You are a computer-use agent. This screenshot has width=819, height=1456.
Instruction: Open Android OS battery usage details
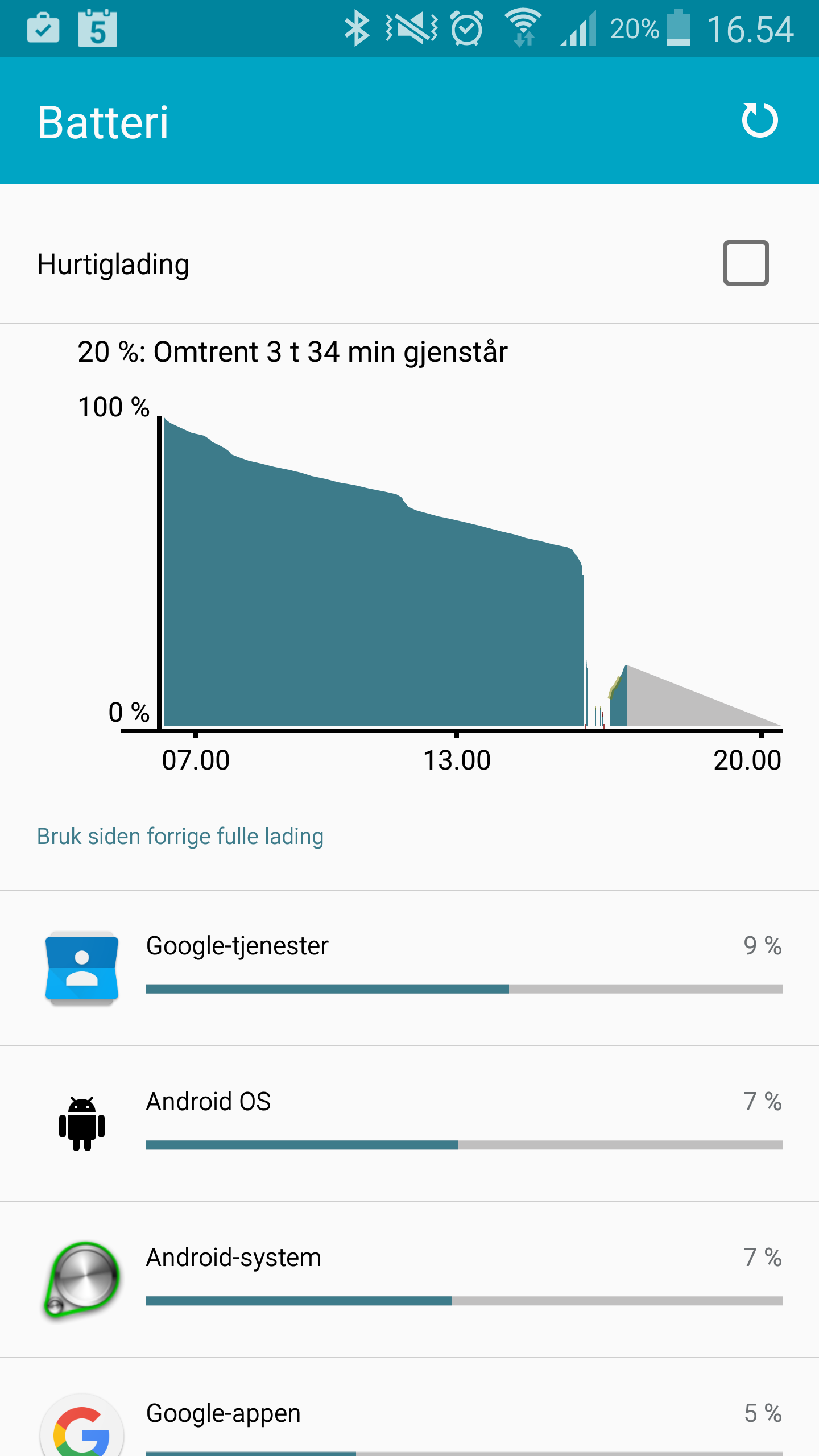pos(409,1124)
